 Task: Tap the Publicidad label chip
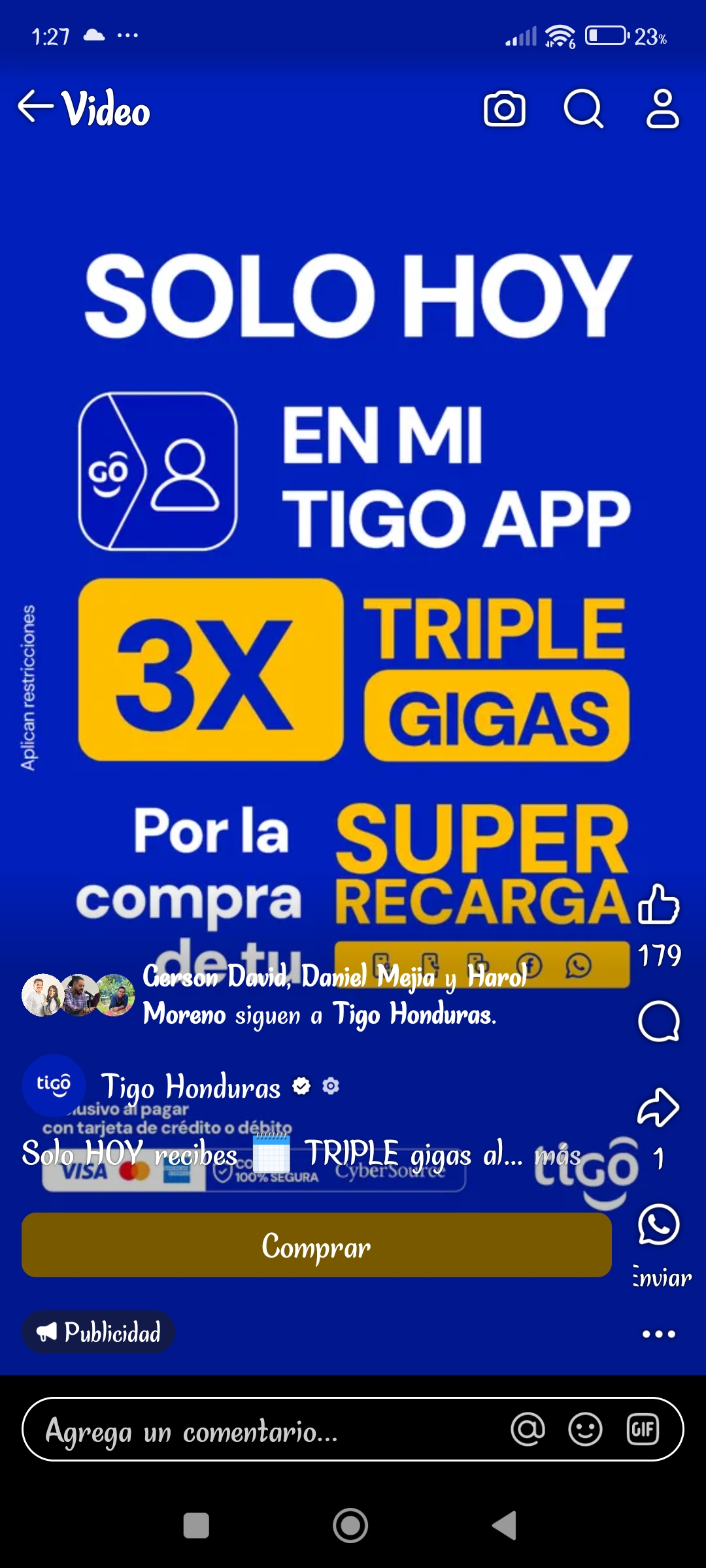pyautogui.click(x=98, y=1332)
